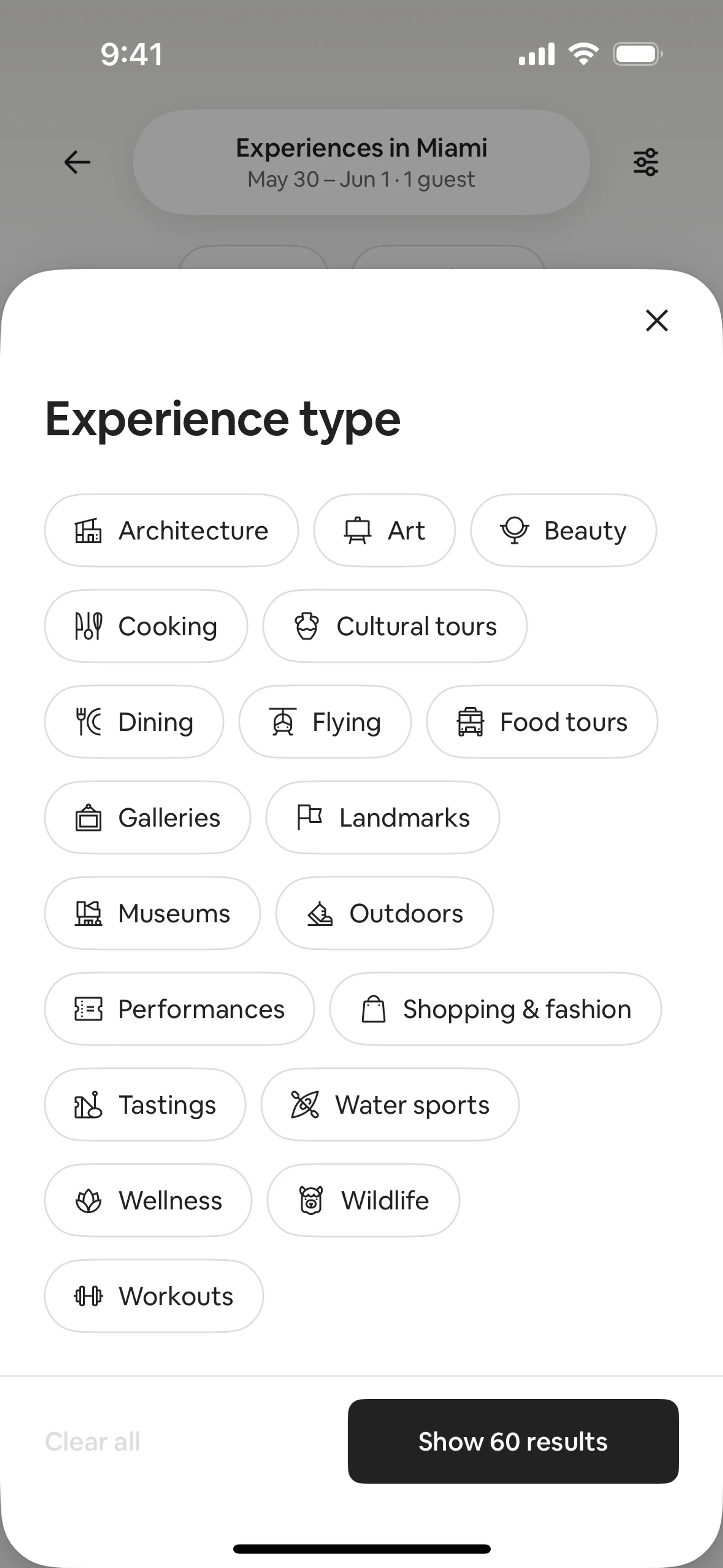Filter by Beauty experiences
Viewport: 723px width, 1568px height.
(563, 530)
